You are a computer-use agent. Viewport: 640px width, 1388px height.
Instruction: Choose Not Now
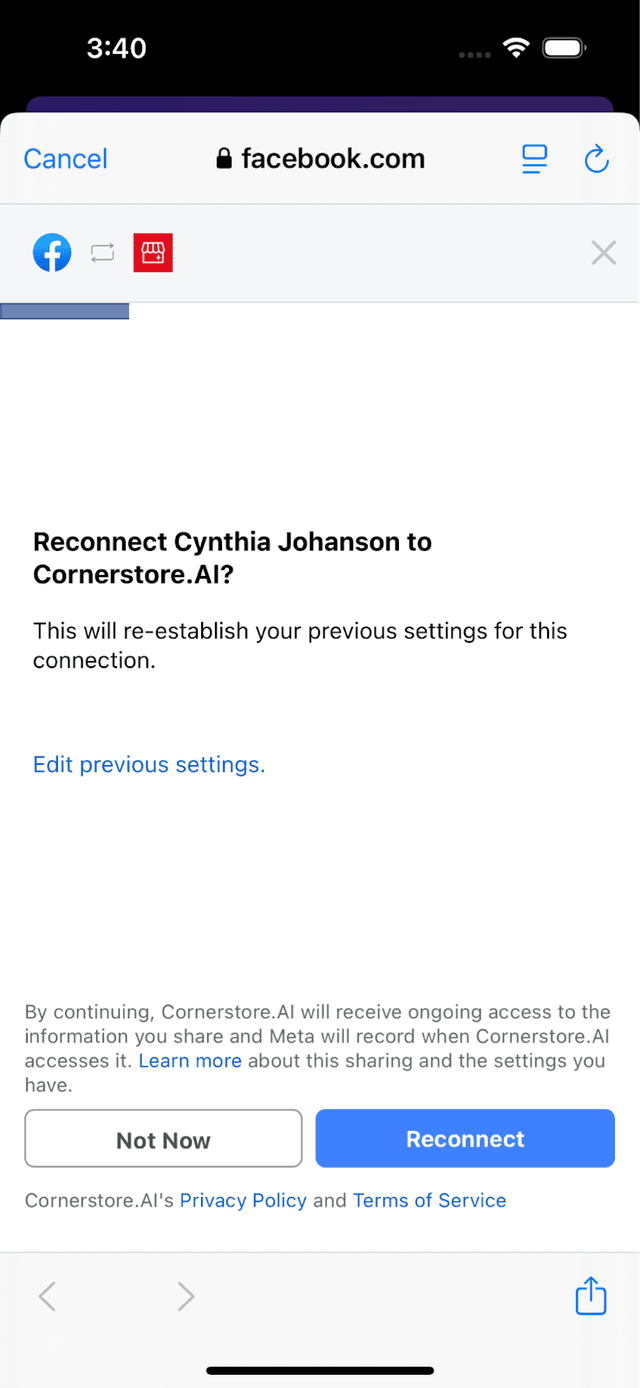pos(163,1139)
